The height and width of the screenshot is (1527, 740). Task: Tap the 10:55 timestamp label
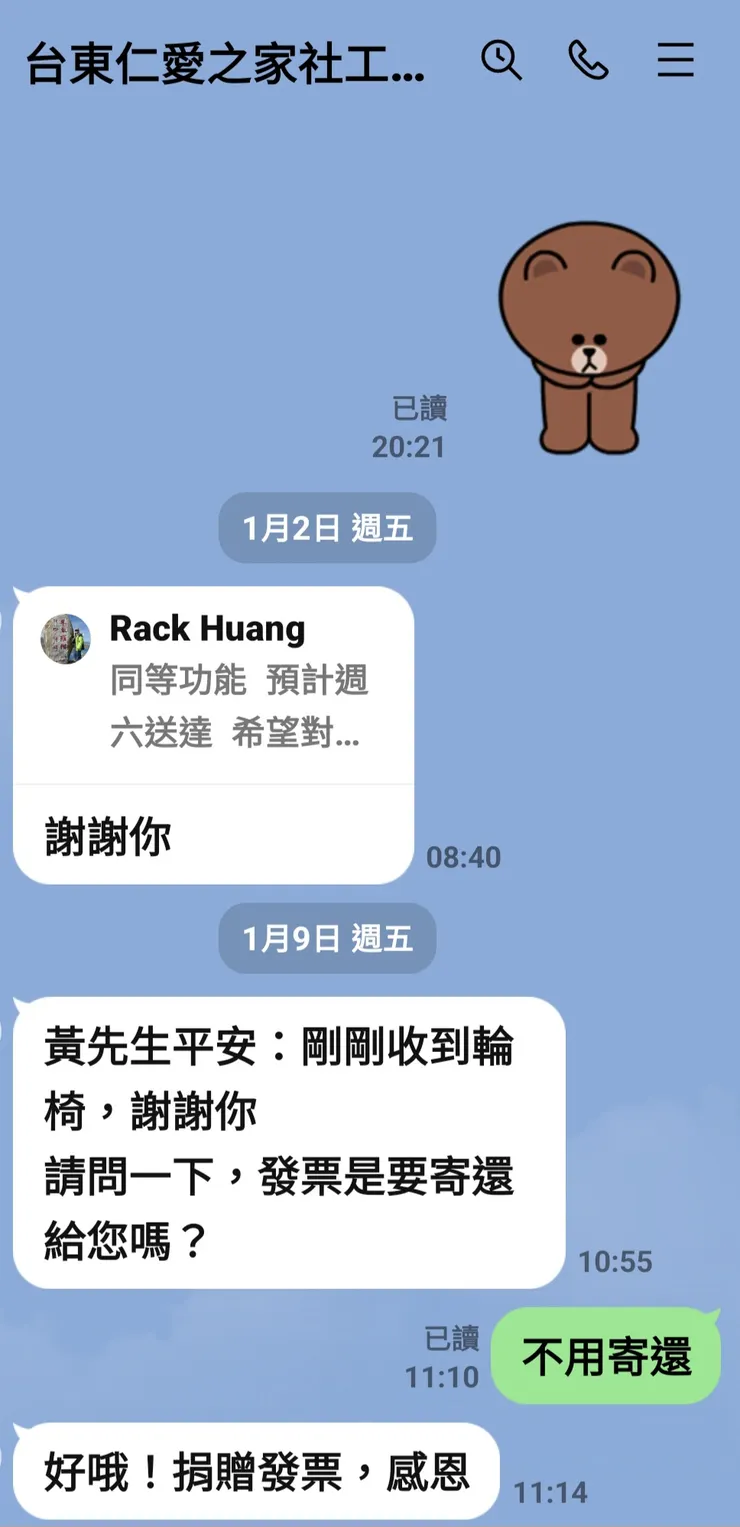click(617, 1261)
